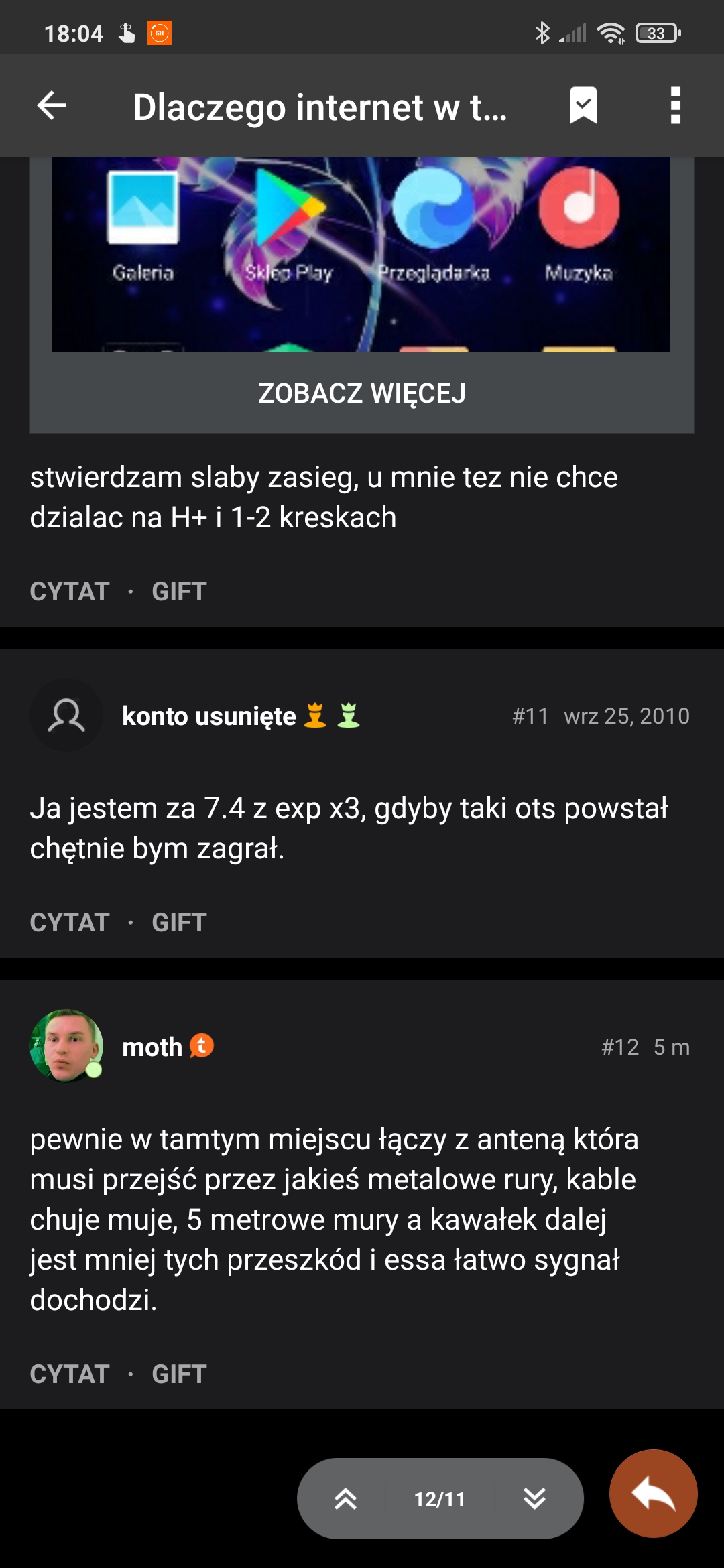The height and width of the screenshot is (1568, 724).
Task: Tap CYTAT under the slaby zasieg post
Action: [x=70, y=592]
